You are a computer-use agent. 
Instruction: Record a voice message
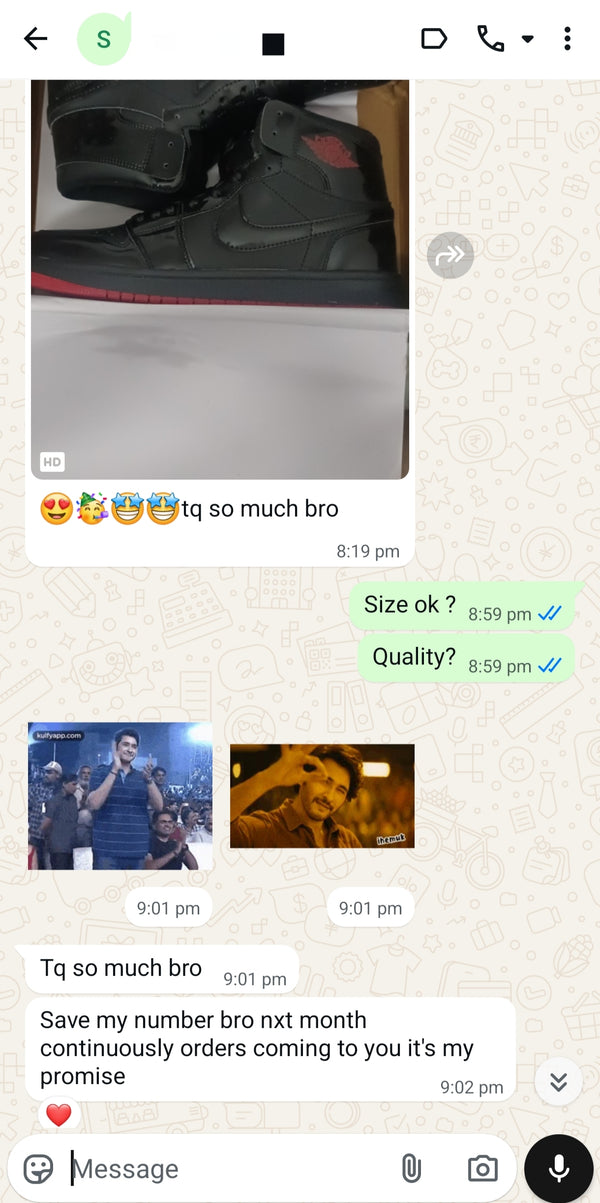click(558, 1168)
